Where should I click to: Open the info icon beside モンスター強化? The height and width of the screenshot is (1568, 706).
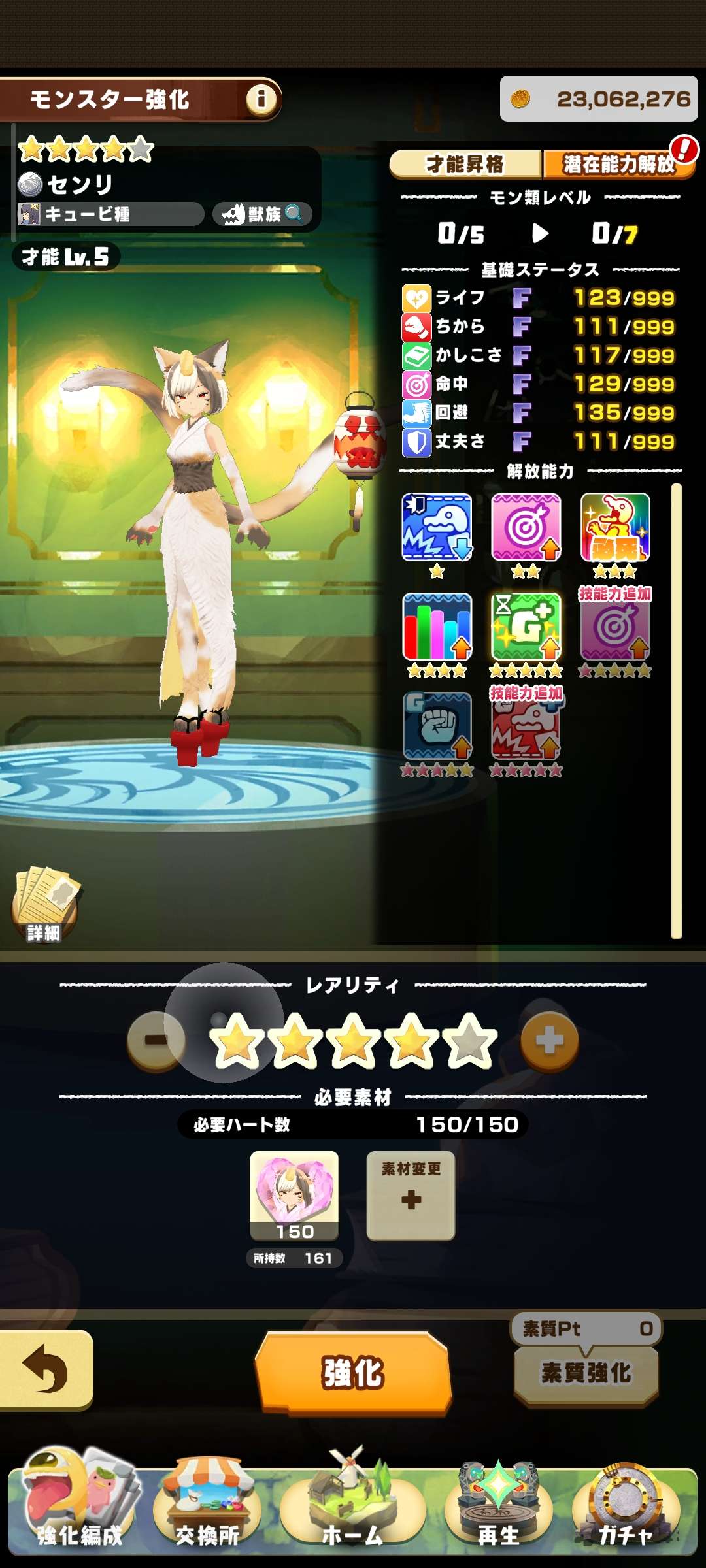click(x=261, y=99)
